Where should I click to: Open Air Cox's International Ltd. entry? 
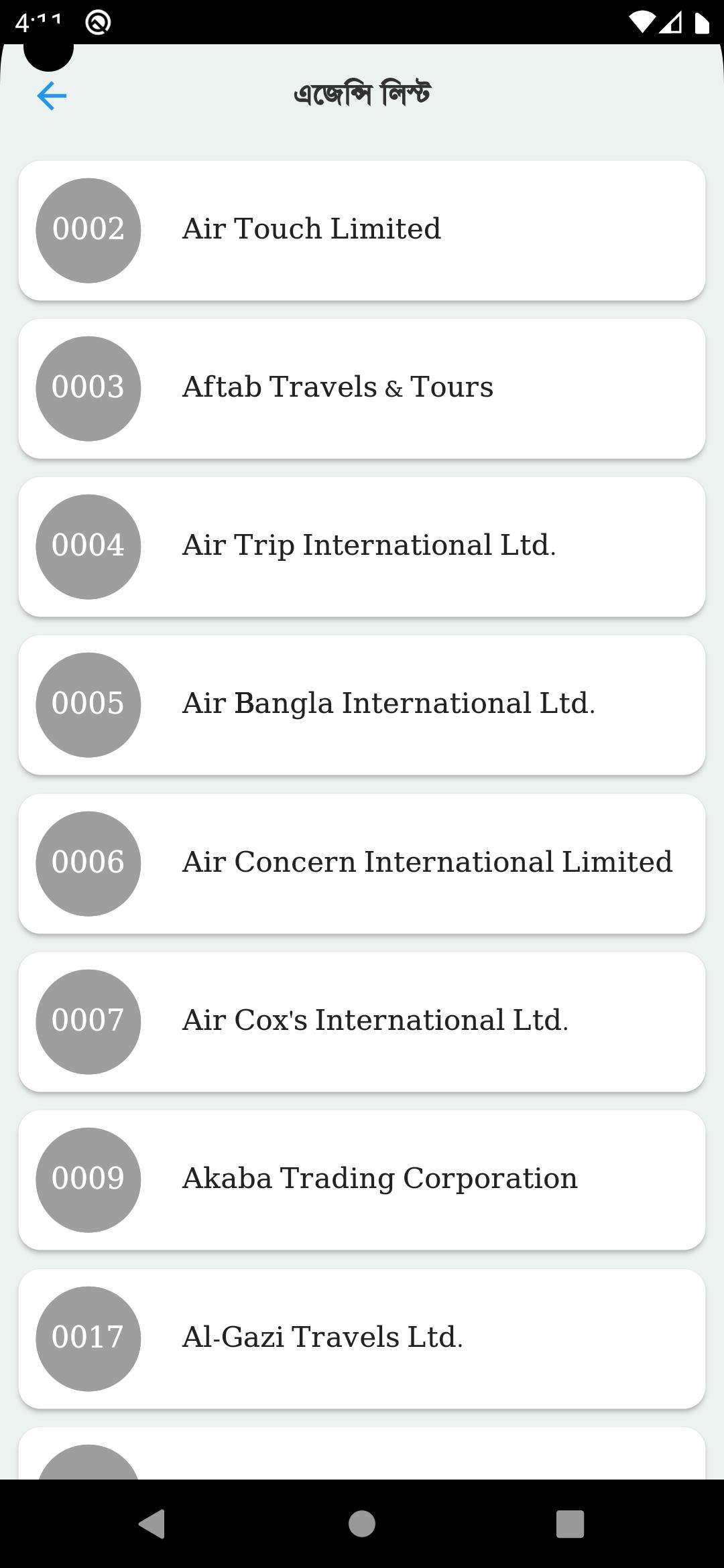362,1022
